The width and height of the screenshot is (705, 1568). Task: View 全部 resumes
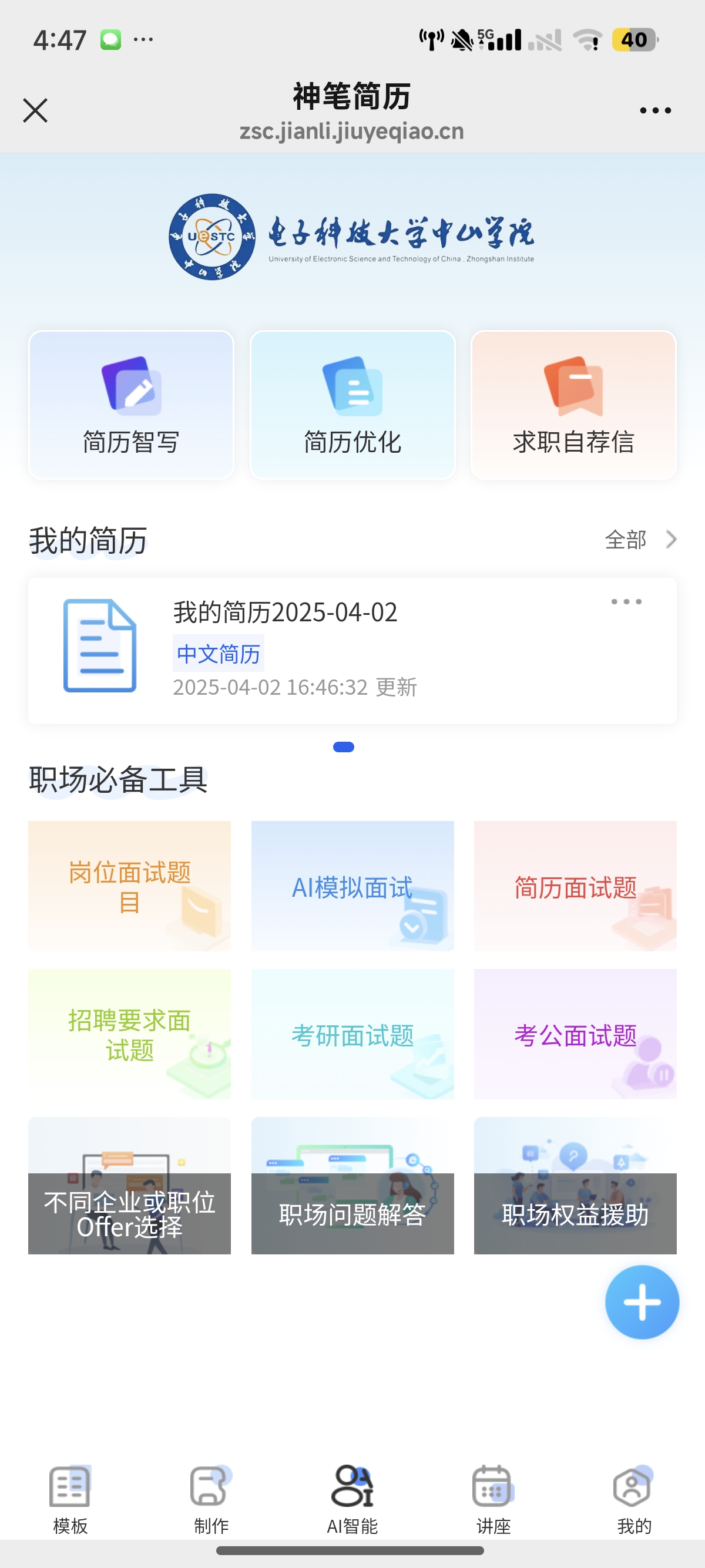640,540
